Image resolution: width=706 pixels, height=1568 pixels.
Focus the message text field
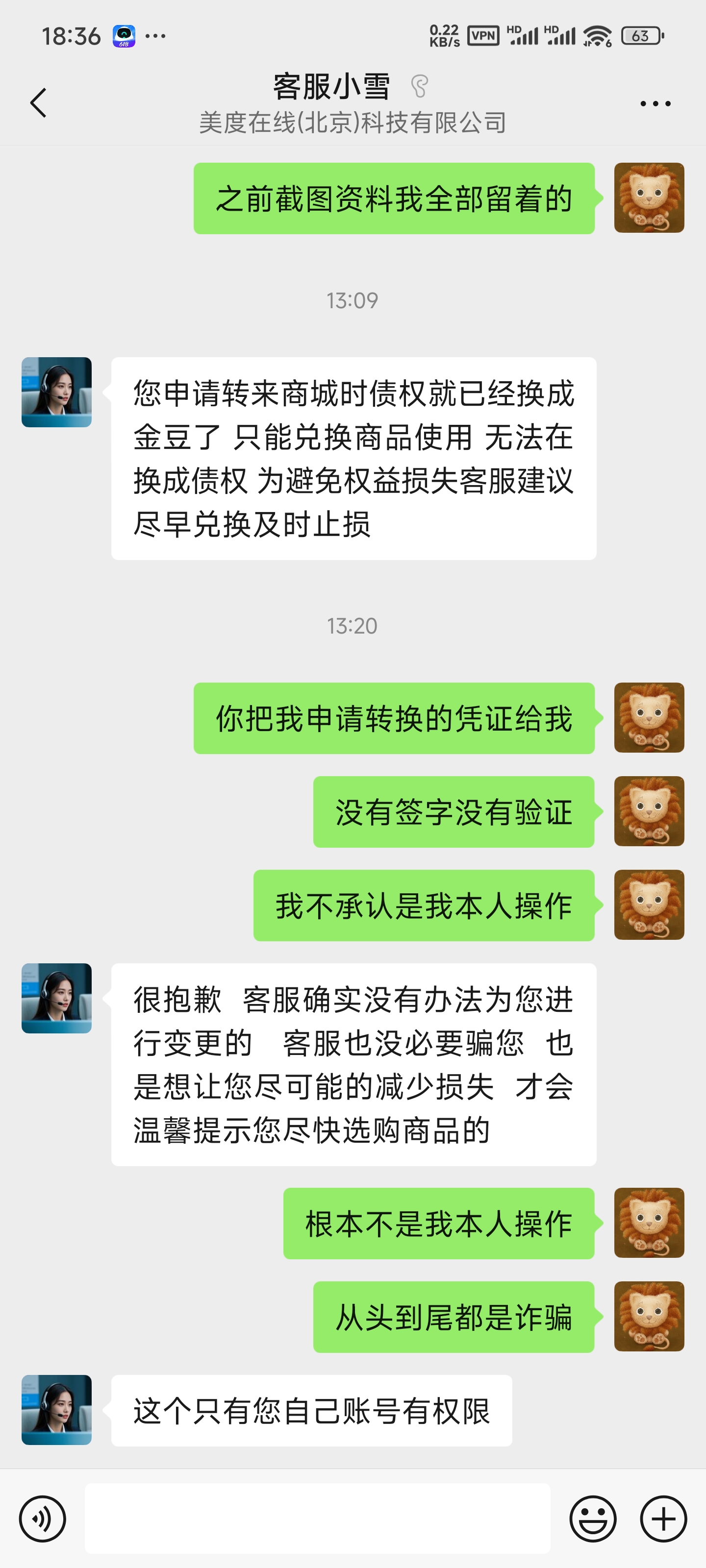[317, 1518]
